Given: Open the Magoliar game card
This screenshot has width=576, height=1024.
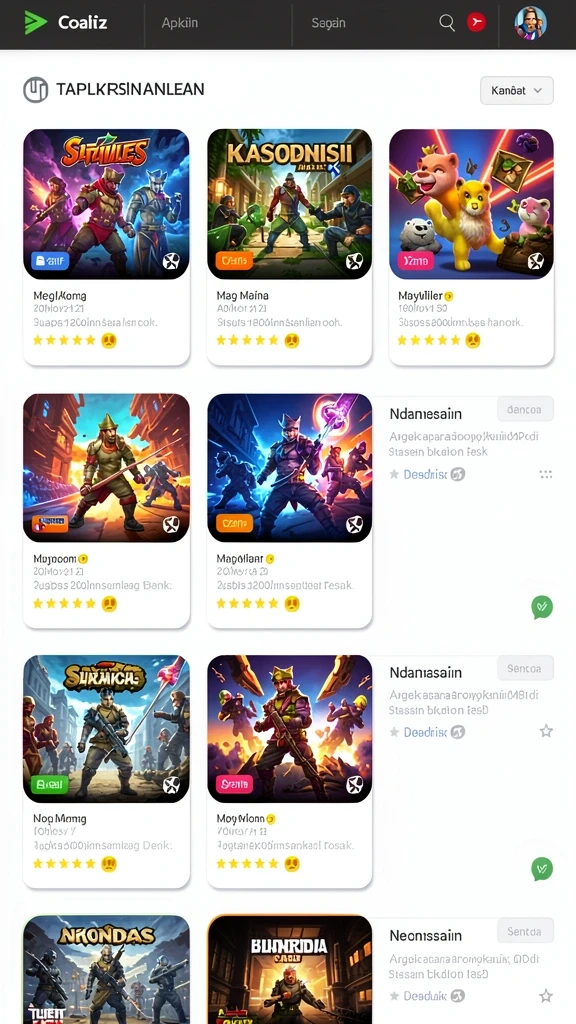Looking at the screenshot, I should [x=289, y=511].
